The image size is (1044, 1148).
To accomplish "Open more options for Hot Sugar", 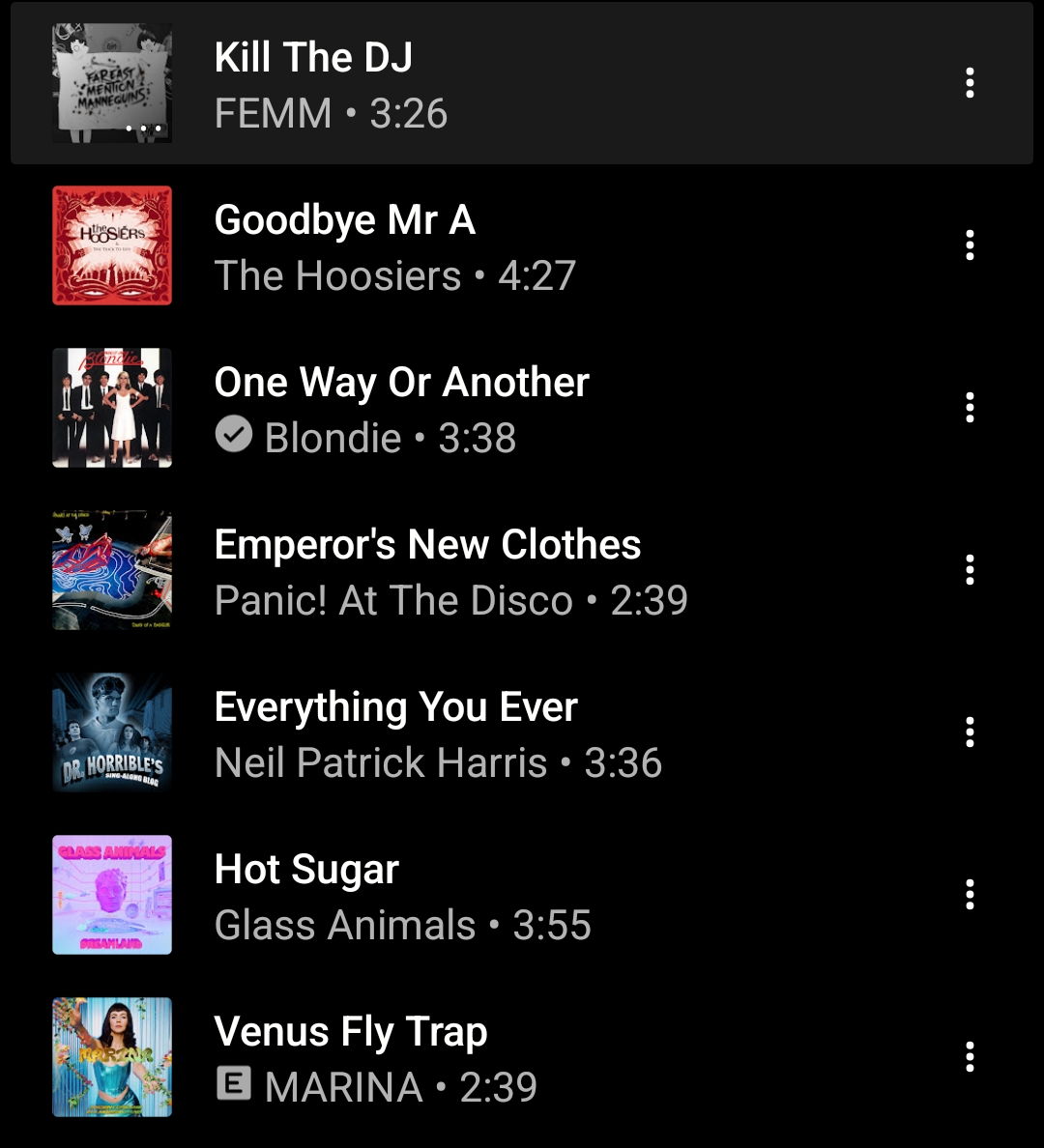I will click(x=970, y=896).
